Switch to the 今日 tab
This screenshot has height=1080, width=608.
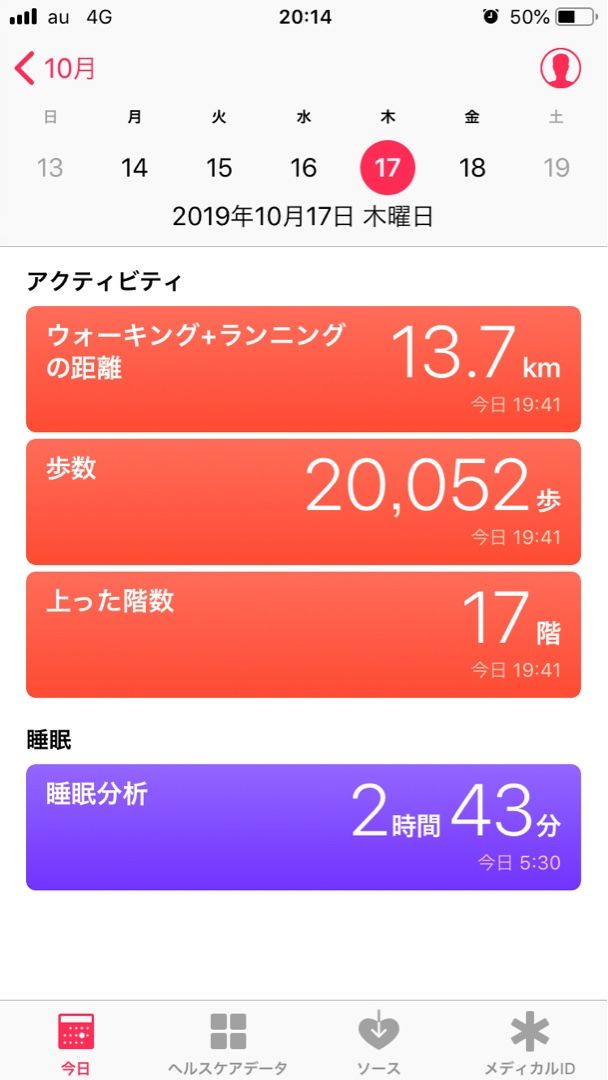coord(76,1042)
